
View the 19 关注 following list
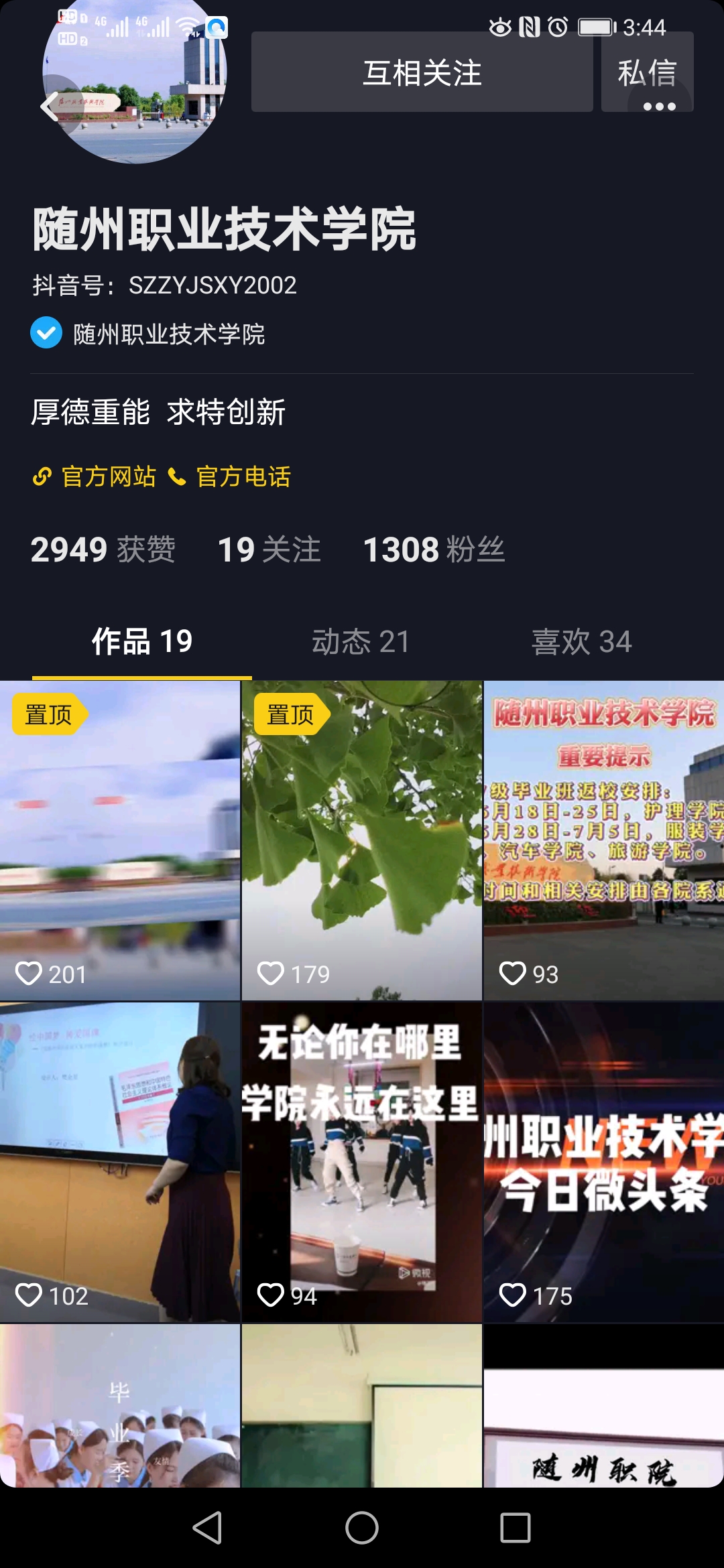269,549
